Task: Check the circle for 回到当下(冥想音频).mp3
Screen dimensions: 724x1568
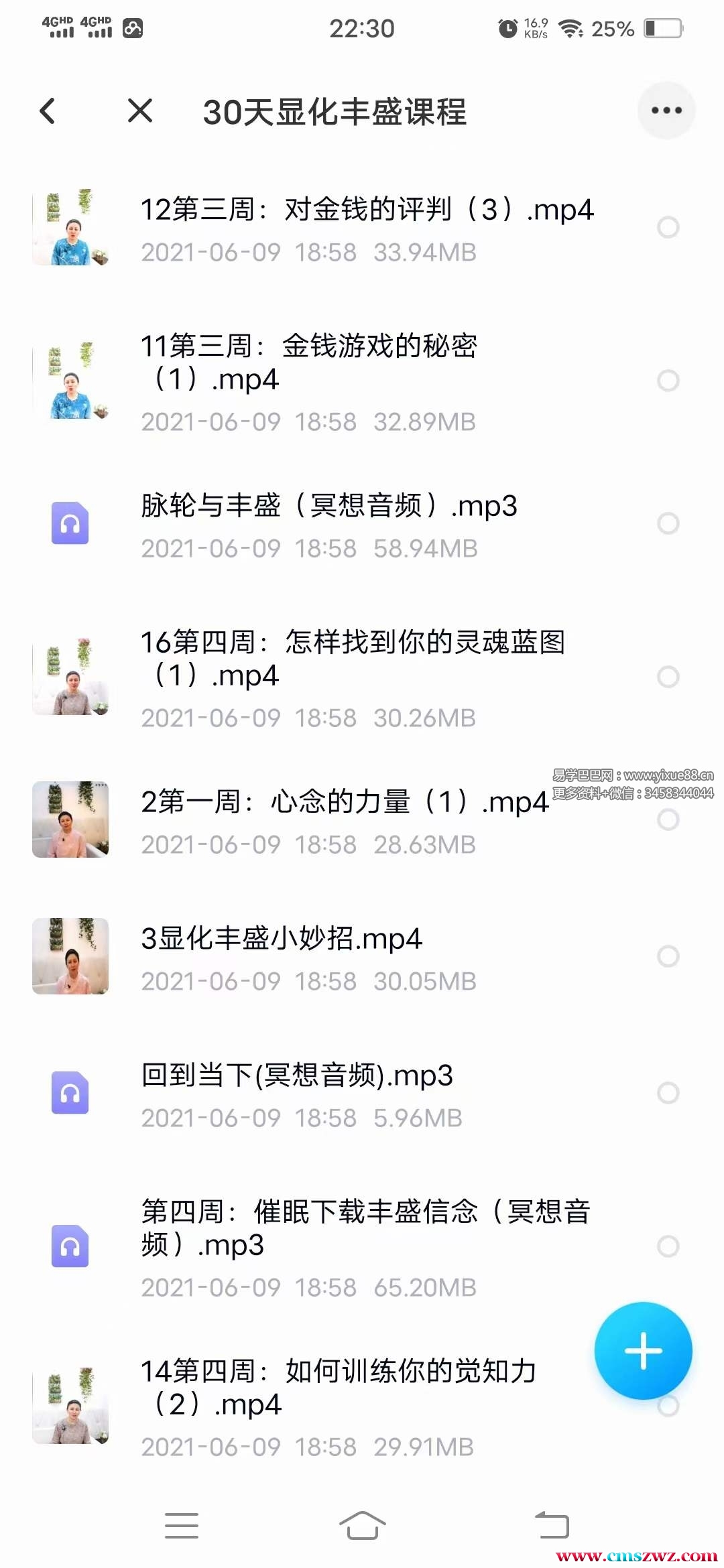Action: 668,1093
